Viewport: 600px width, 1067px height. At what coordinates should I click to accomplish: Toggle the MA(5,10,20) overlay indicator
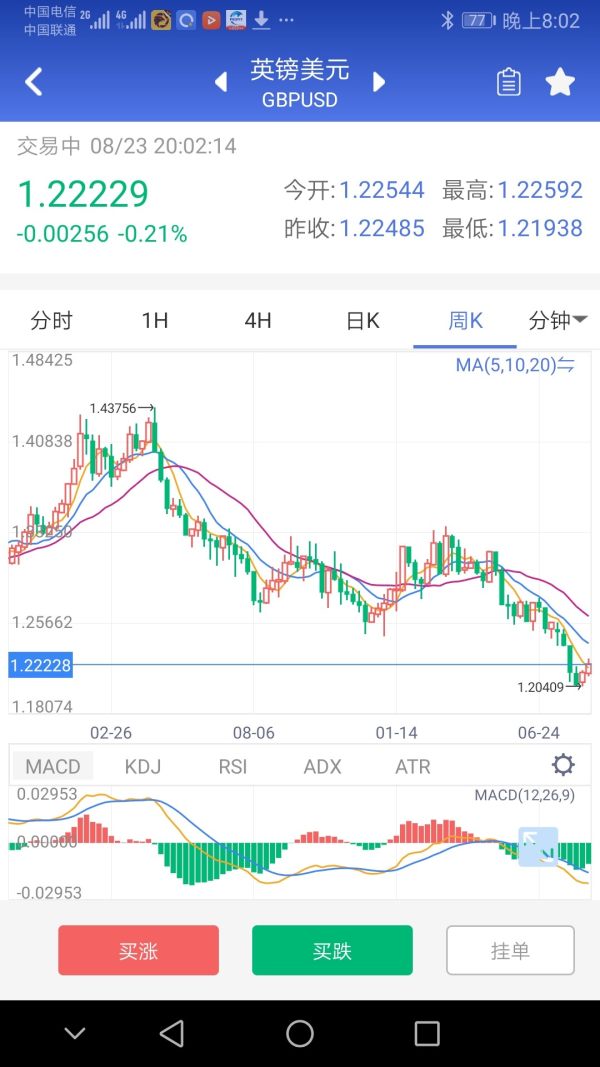pos(514,365)
